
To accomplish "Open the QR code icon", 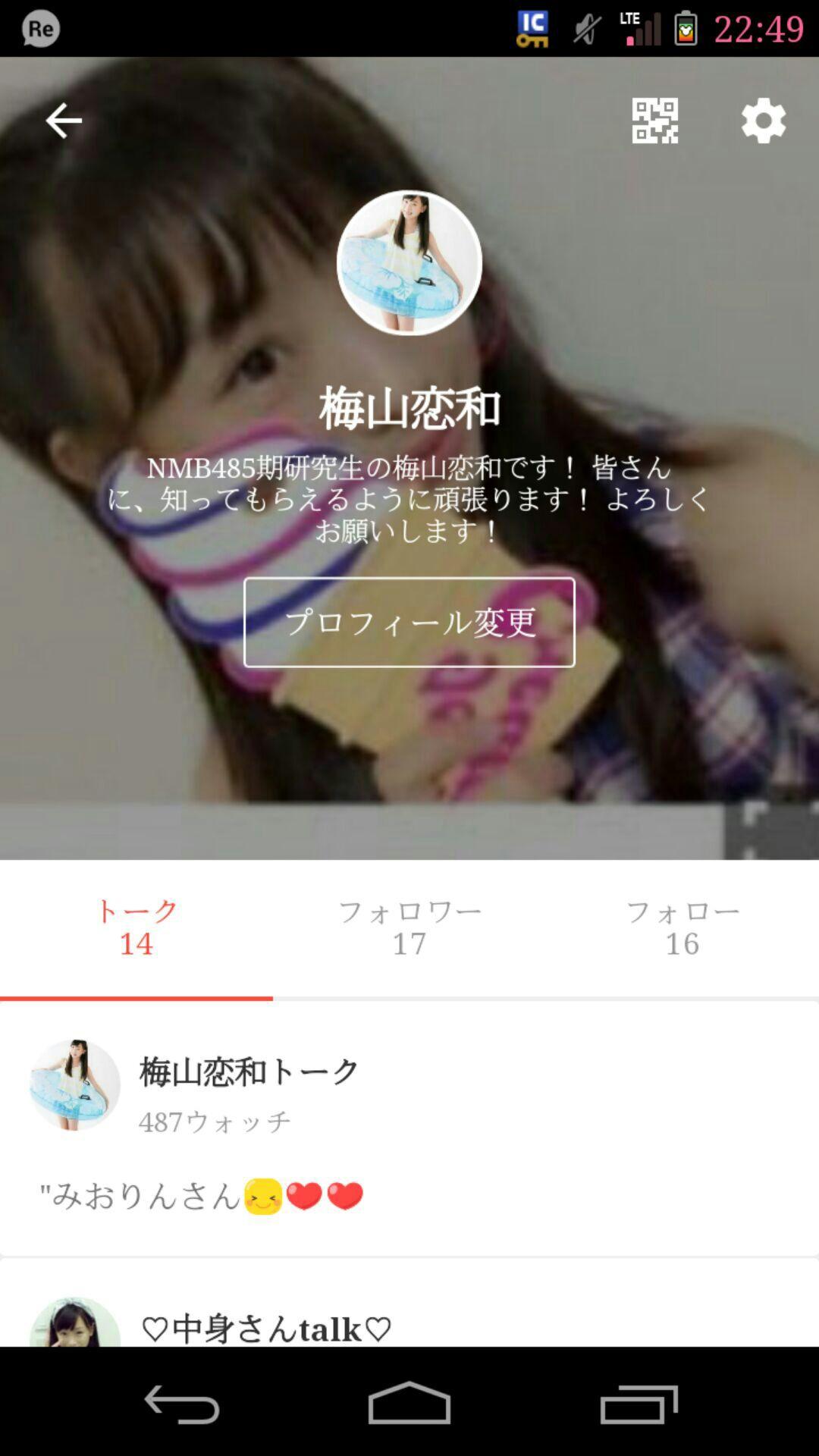I will 654,121.
